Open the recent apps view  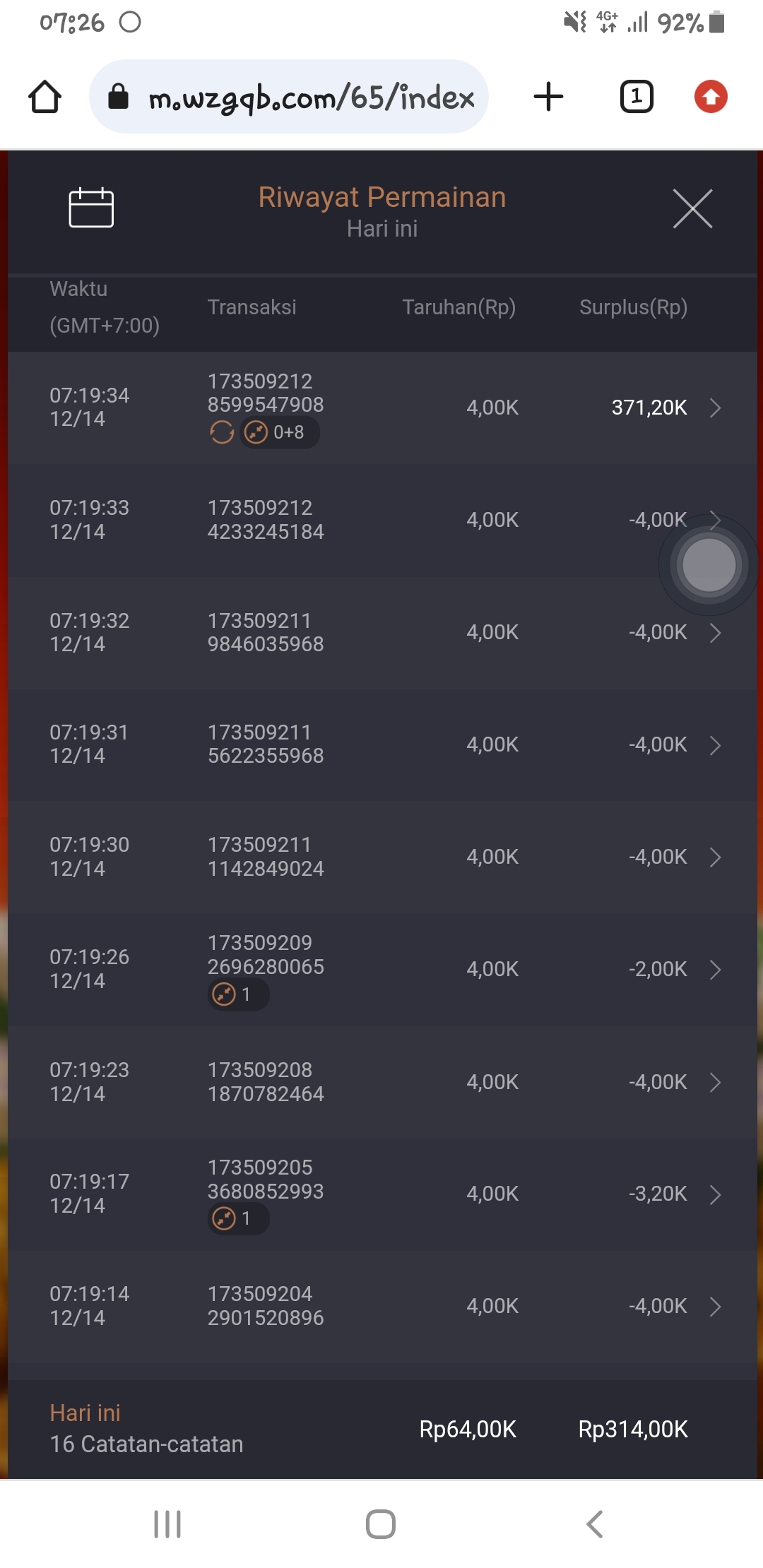point(167,1524)
